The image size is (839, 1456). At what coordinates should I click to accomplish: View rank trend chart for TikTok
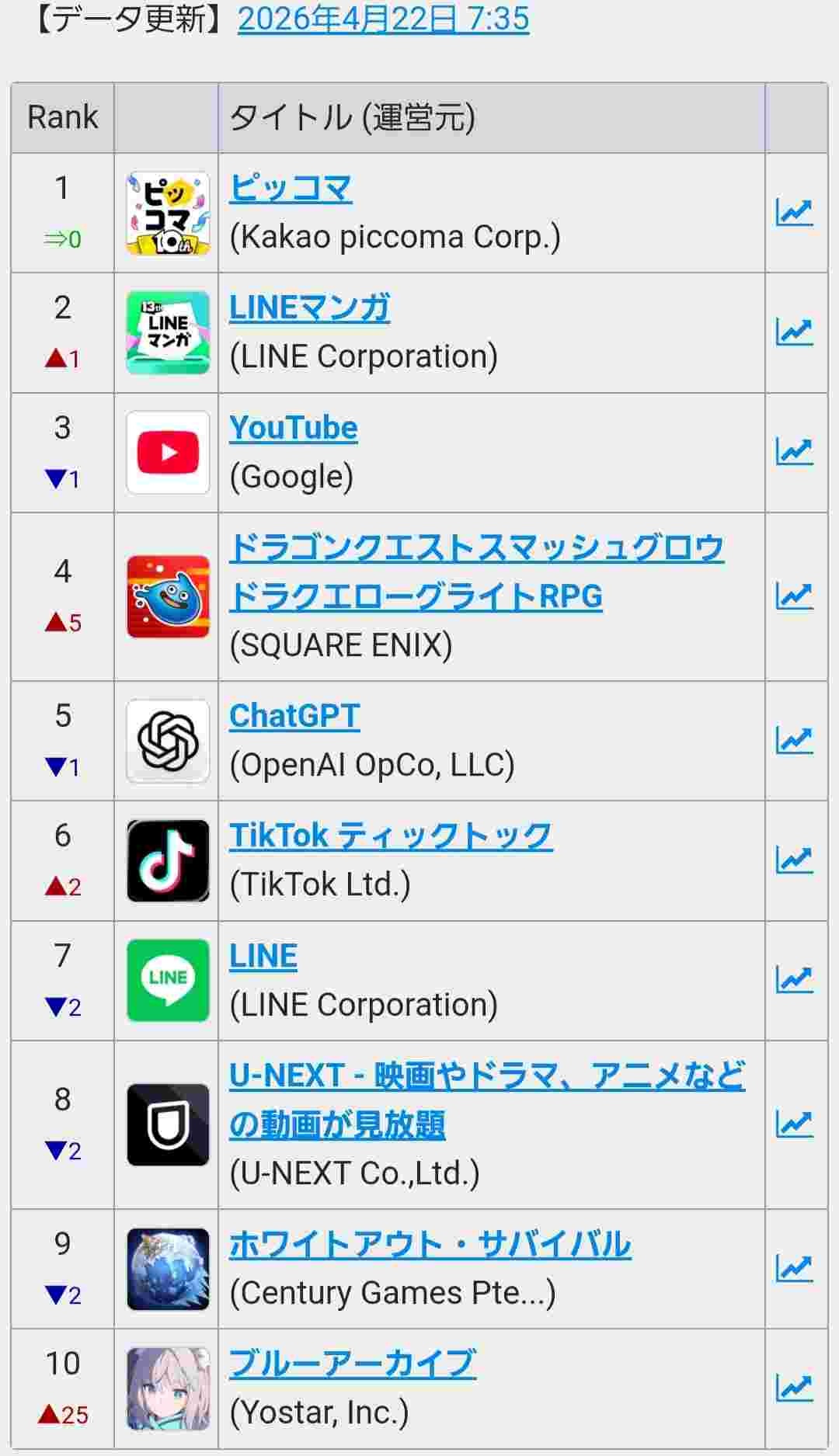[x=794, y=860]
